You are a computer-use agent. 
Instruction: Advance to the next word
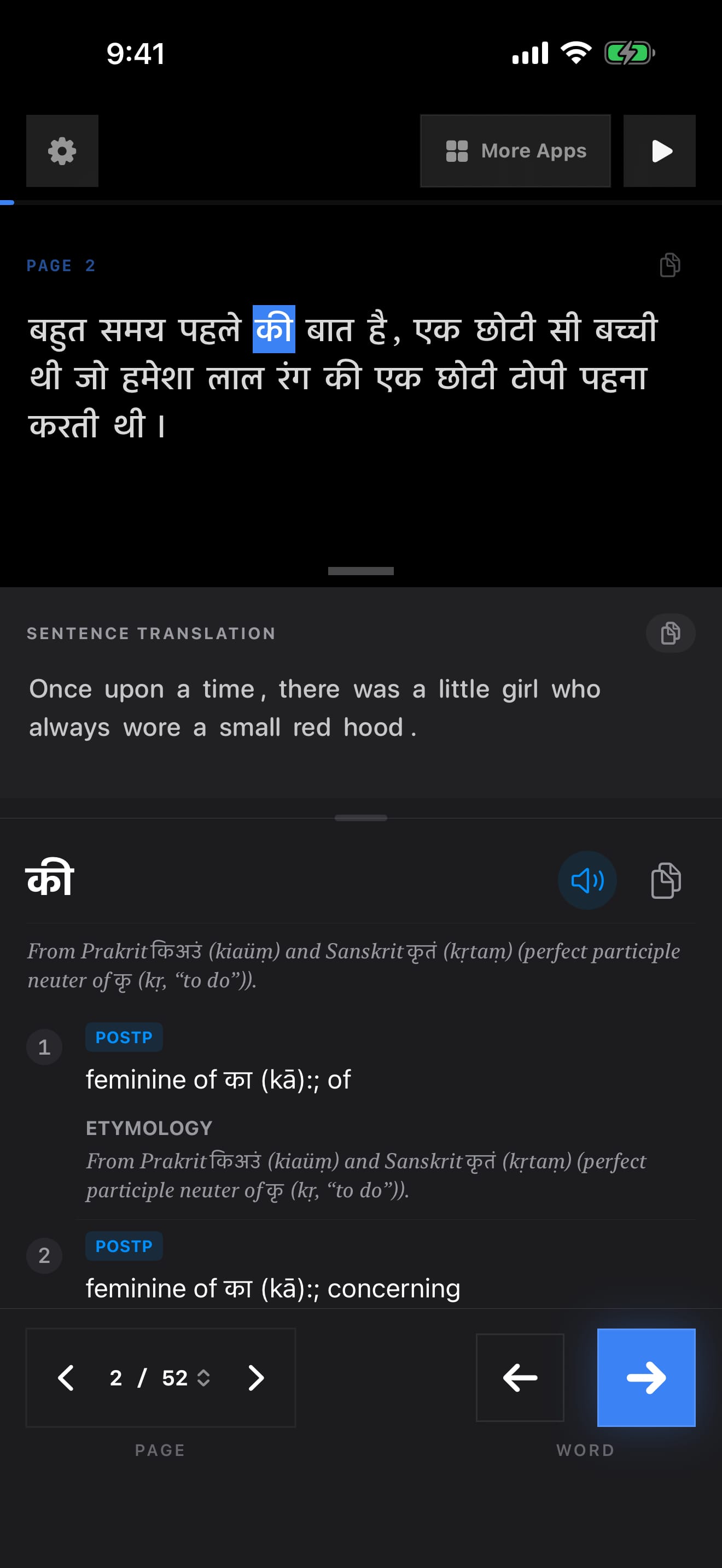646,1378
